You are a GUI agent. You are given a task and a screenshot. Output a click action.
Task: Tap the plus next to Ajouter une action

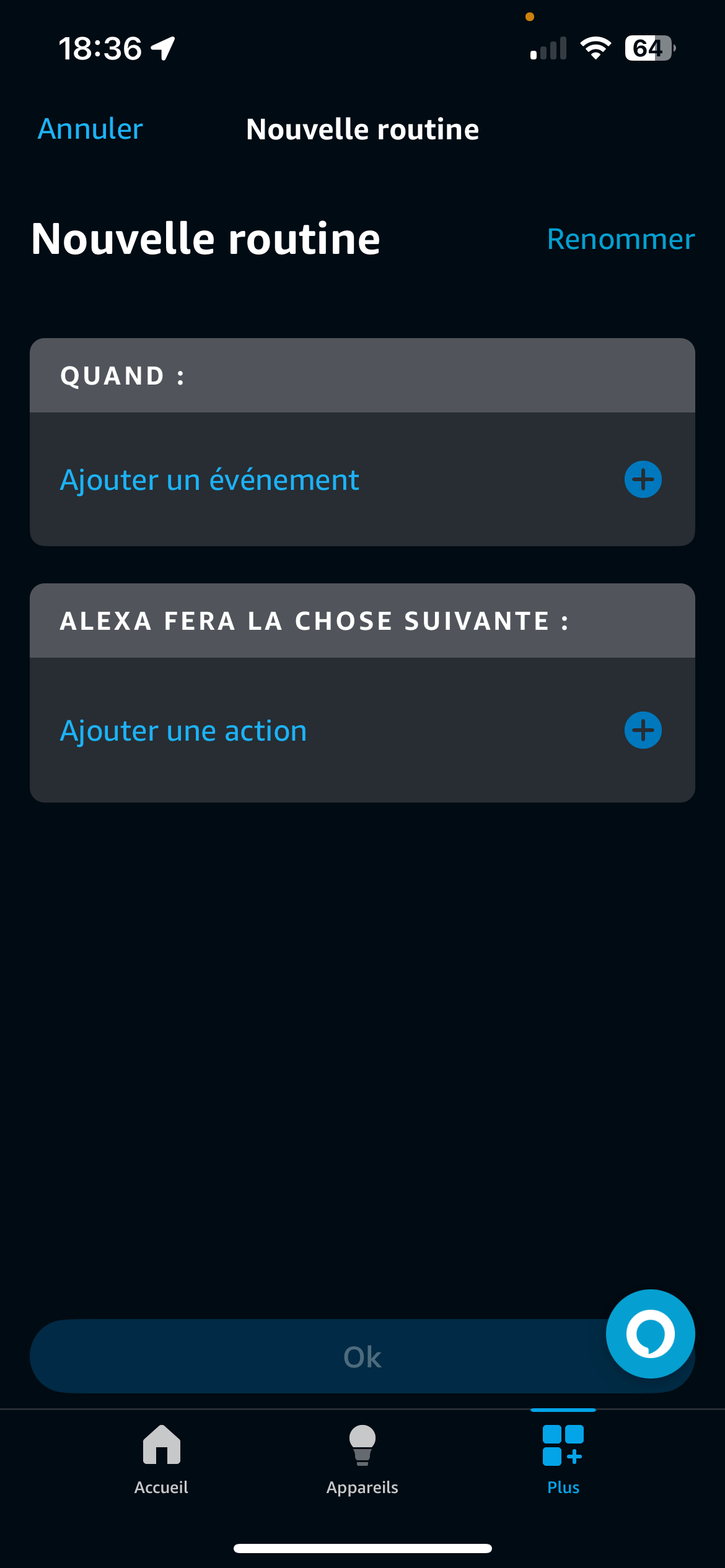pos(643,730)
